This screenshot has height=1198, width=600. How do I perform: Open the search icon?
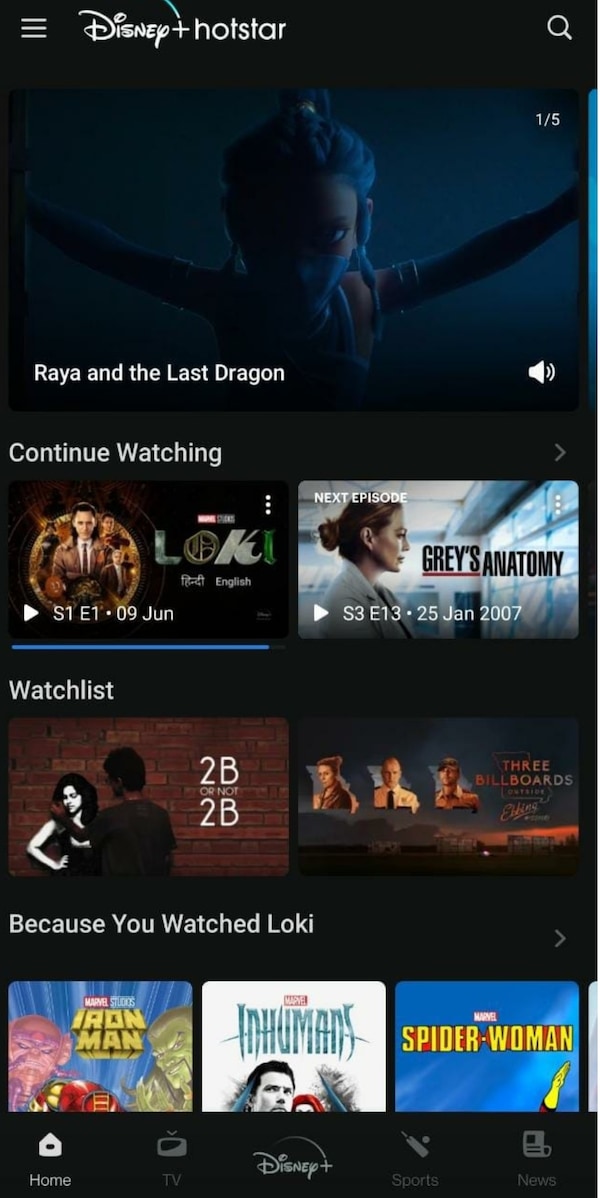pyautogui.click(x=560, y=28)
